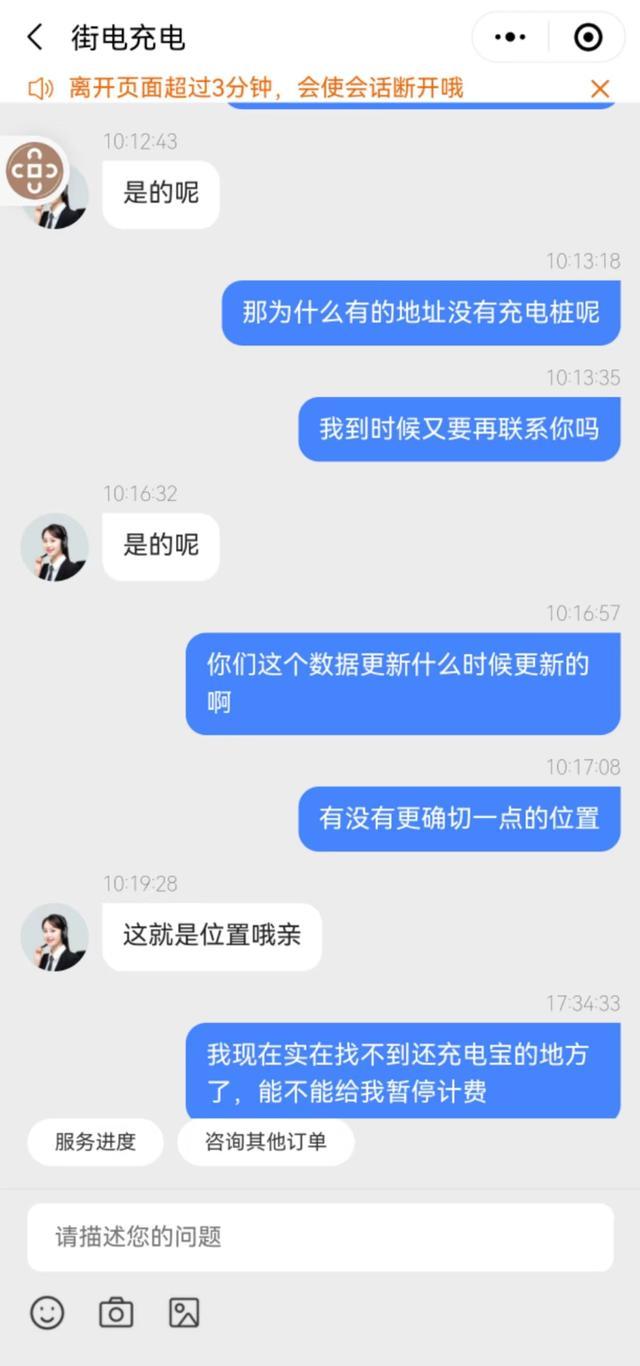
Task: Close the mini program via target icon
Action: 587,38
